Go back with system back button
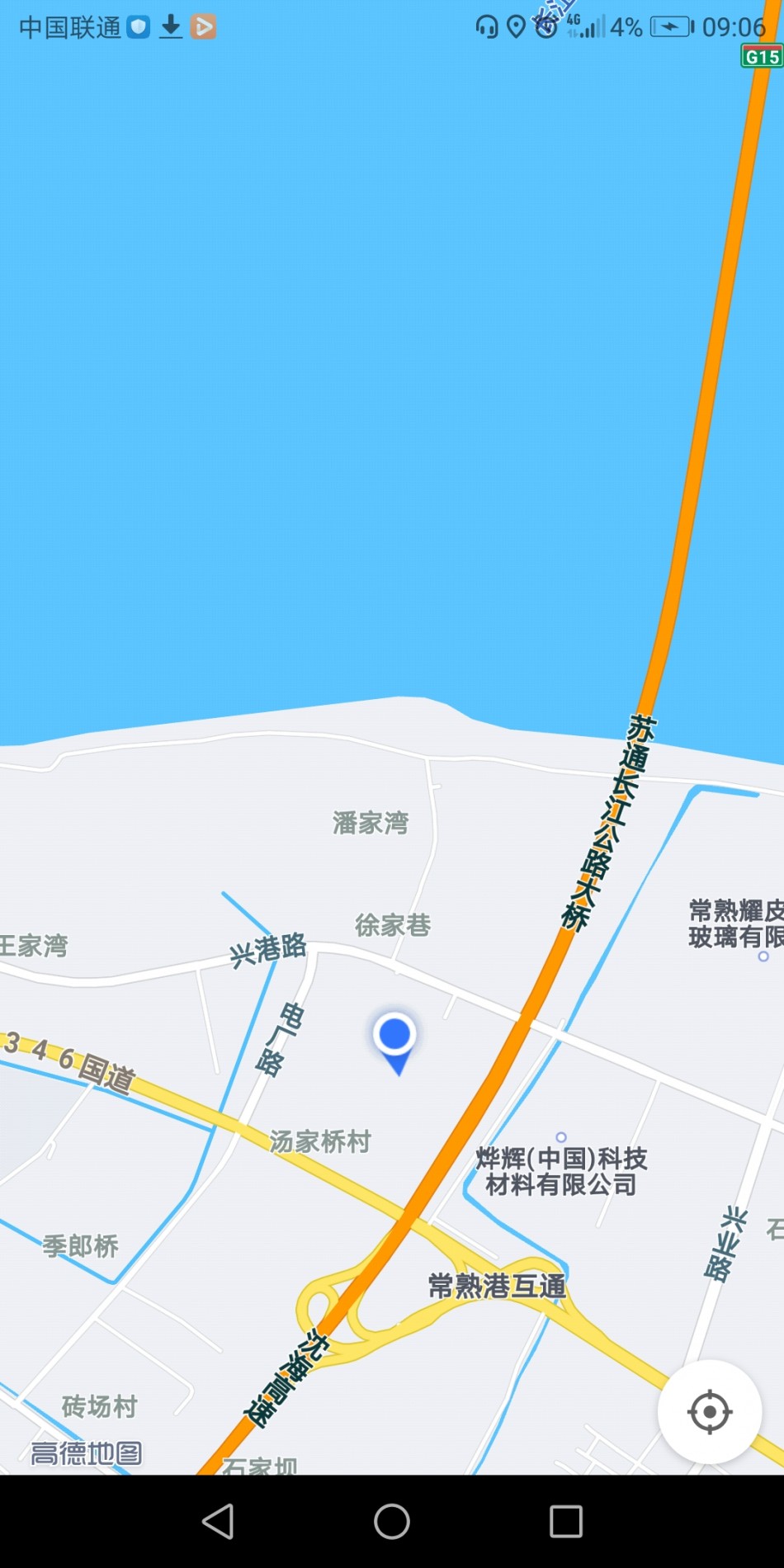The width and height of the screenshot is (784, 1568). 218,1521
